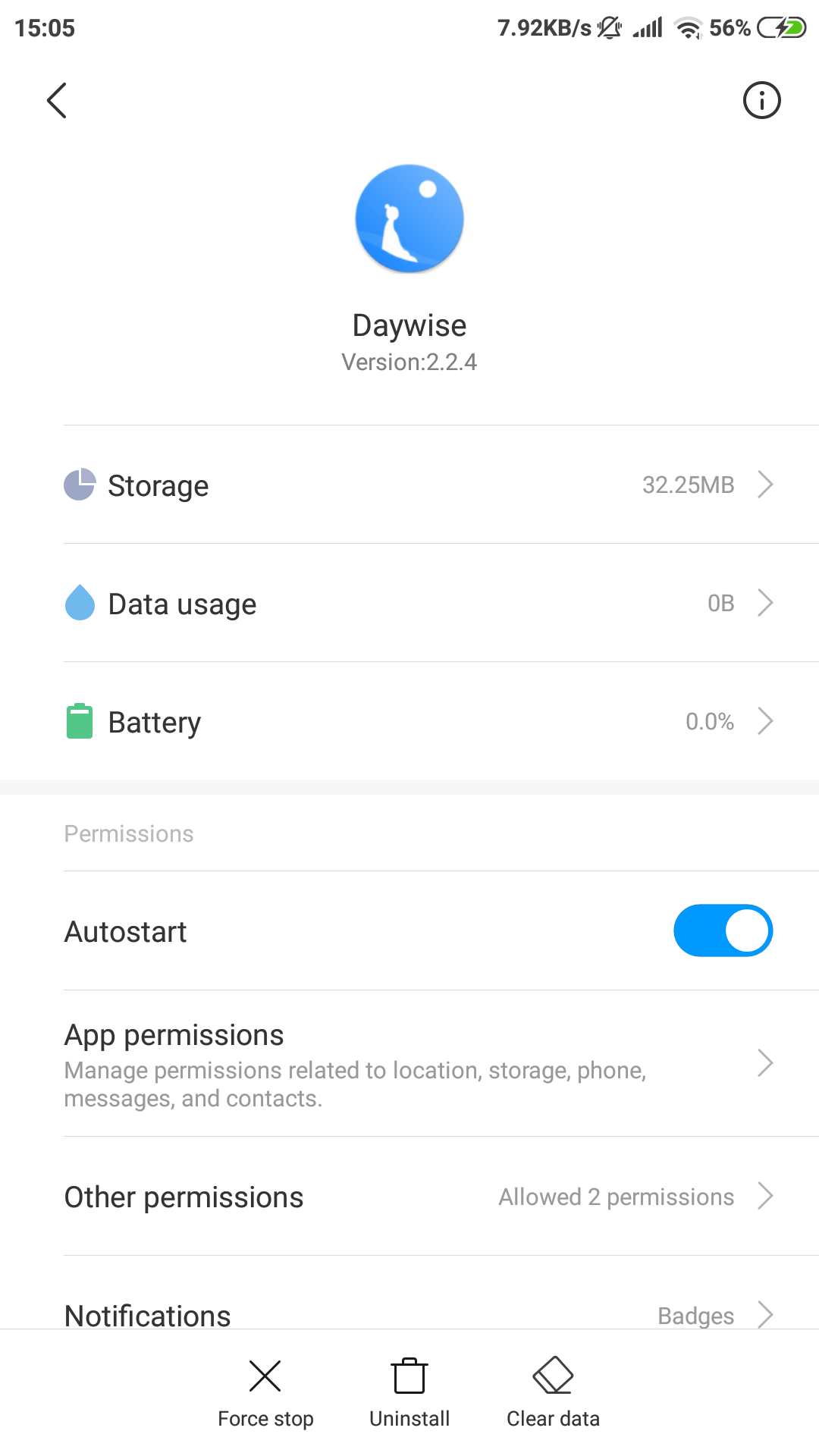Image resolution: width=819 pixels, height=1456 pixels.
Task: Disable the Autostart switch
Action: coord(723,930)
